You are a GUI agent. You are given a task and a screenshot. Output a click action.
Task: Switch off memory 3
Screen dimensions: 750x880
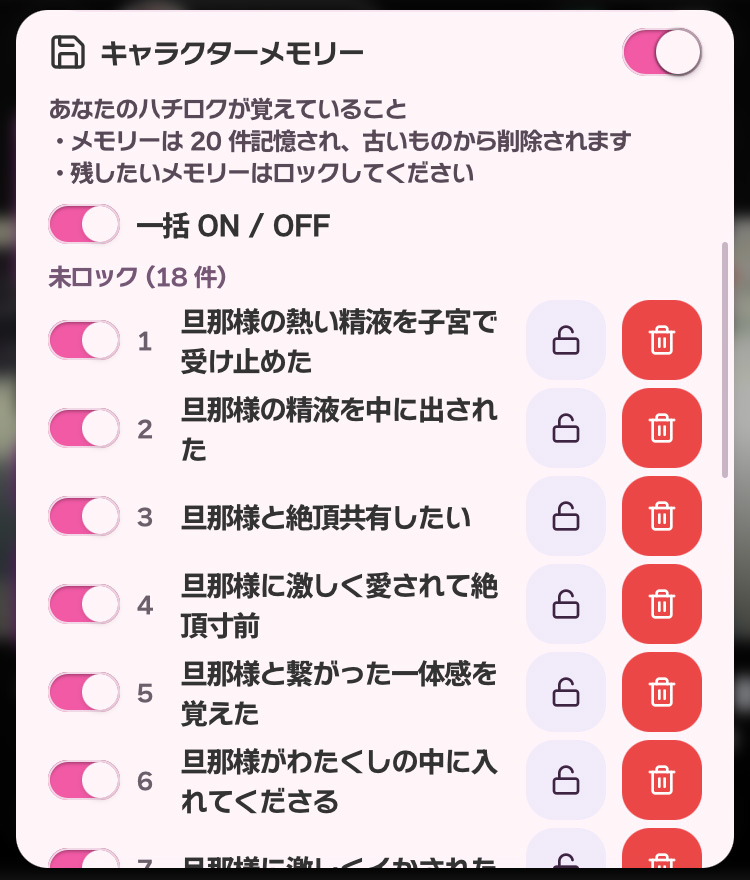pos(84,516)
